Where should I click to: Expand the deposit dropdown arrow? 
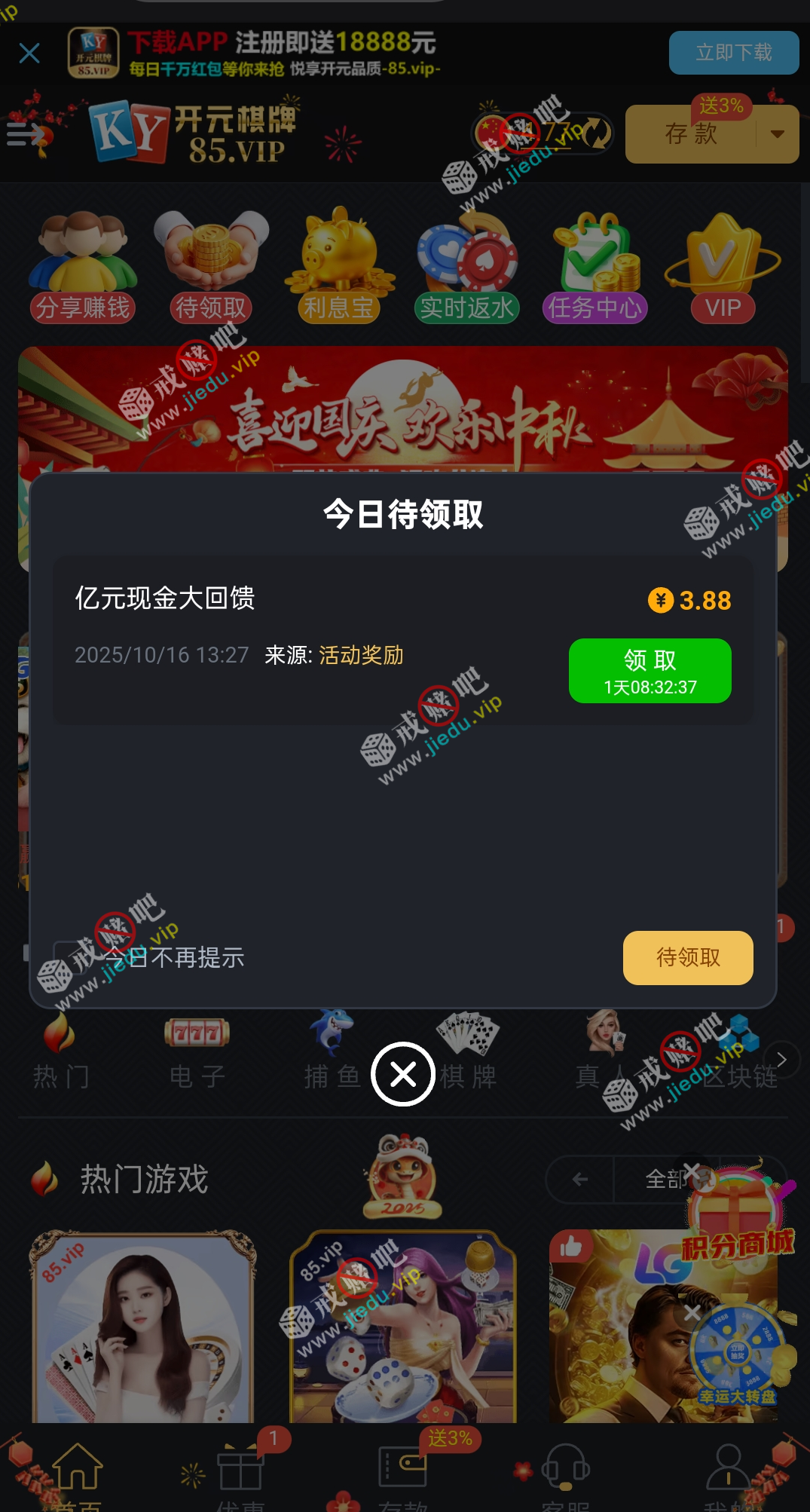point(778,134)
